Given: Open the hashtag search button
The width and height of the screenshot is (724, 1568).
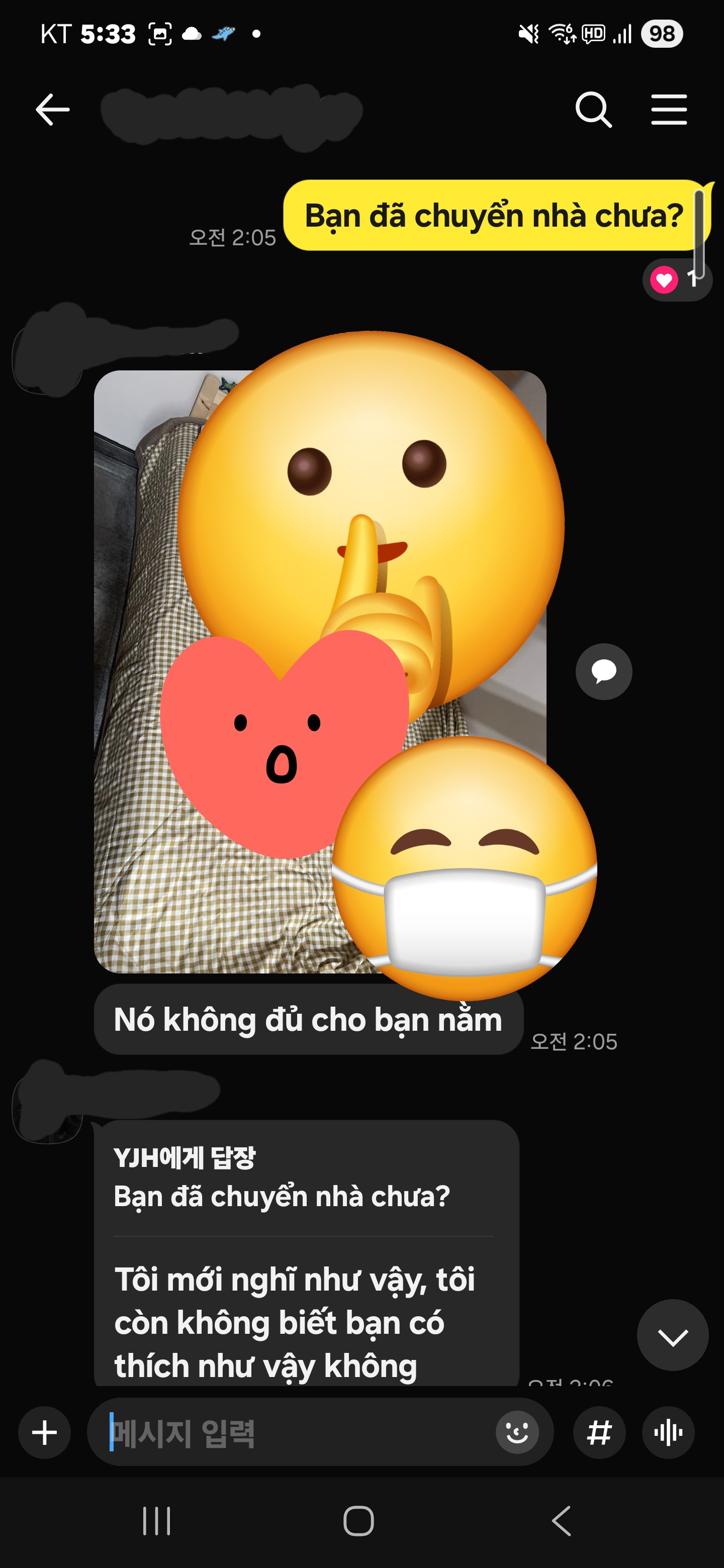Looking at the screenshot, I should 599,1432.
